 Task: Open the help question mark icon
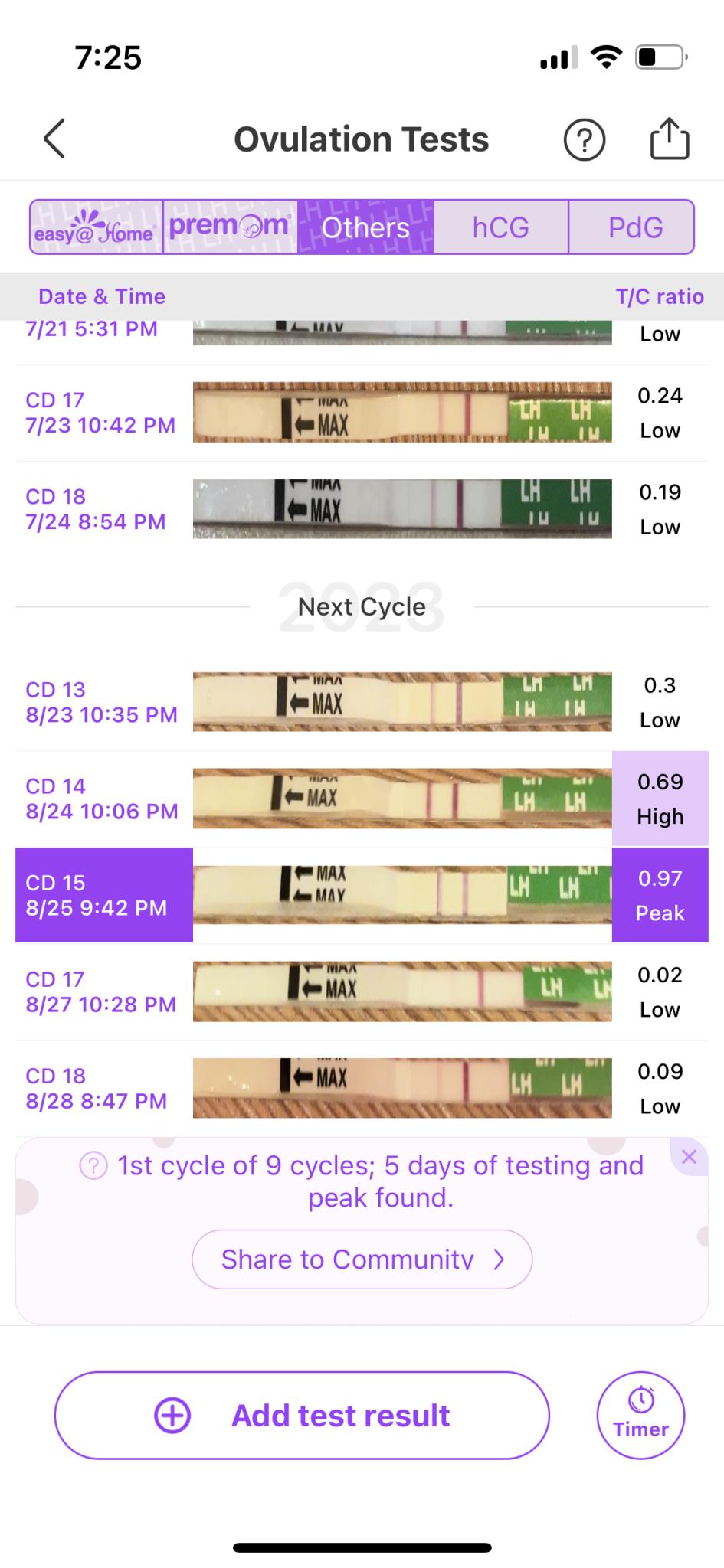[x=584, y=140]
